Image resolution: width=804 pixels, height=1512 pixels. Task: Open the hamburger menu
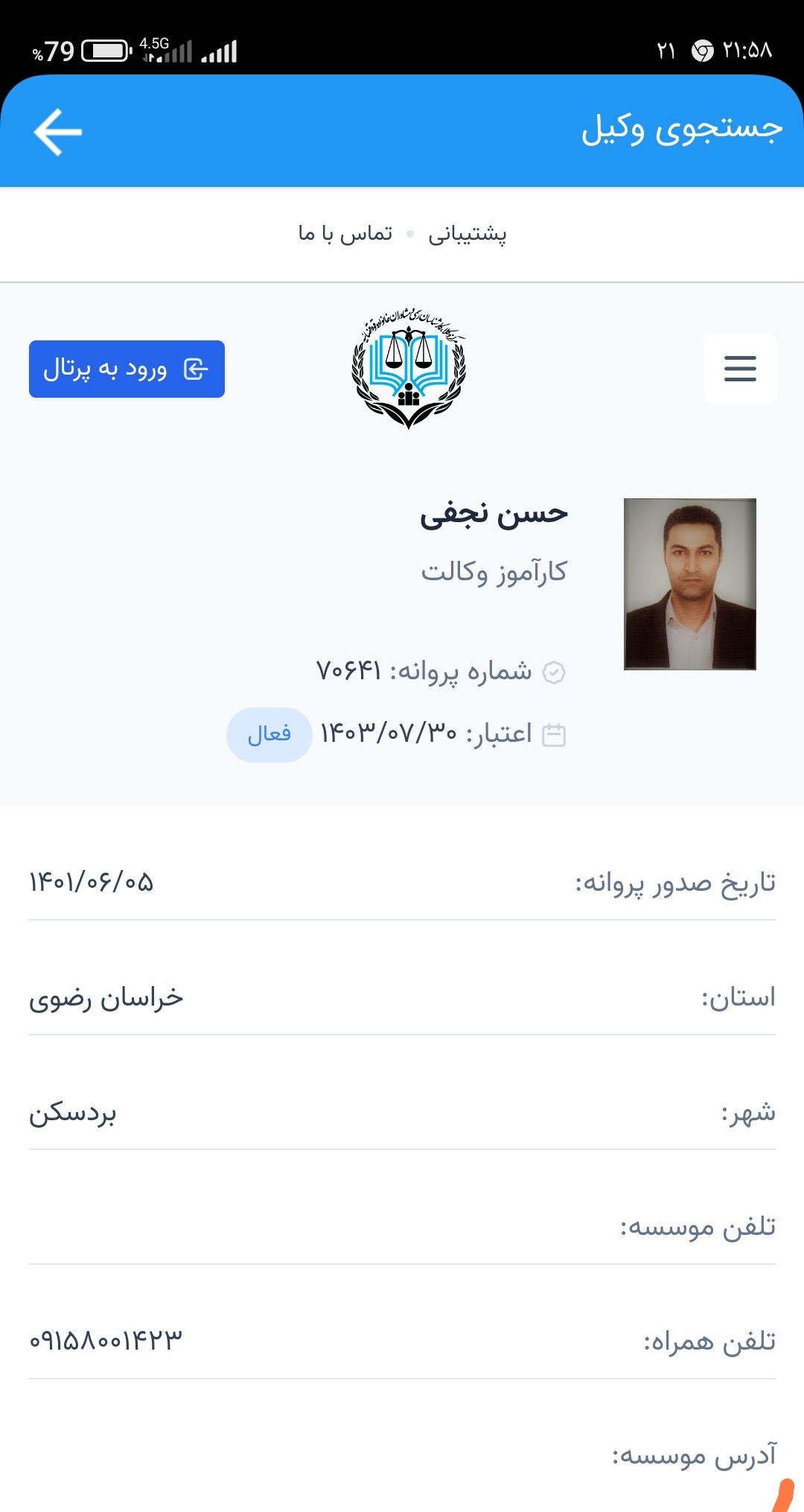coord(740,368)
